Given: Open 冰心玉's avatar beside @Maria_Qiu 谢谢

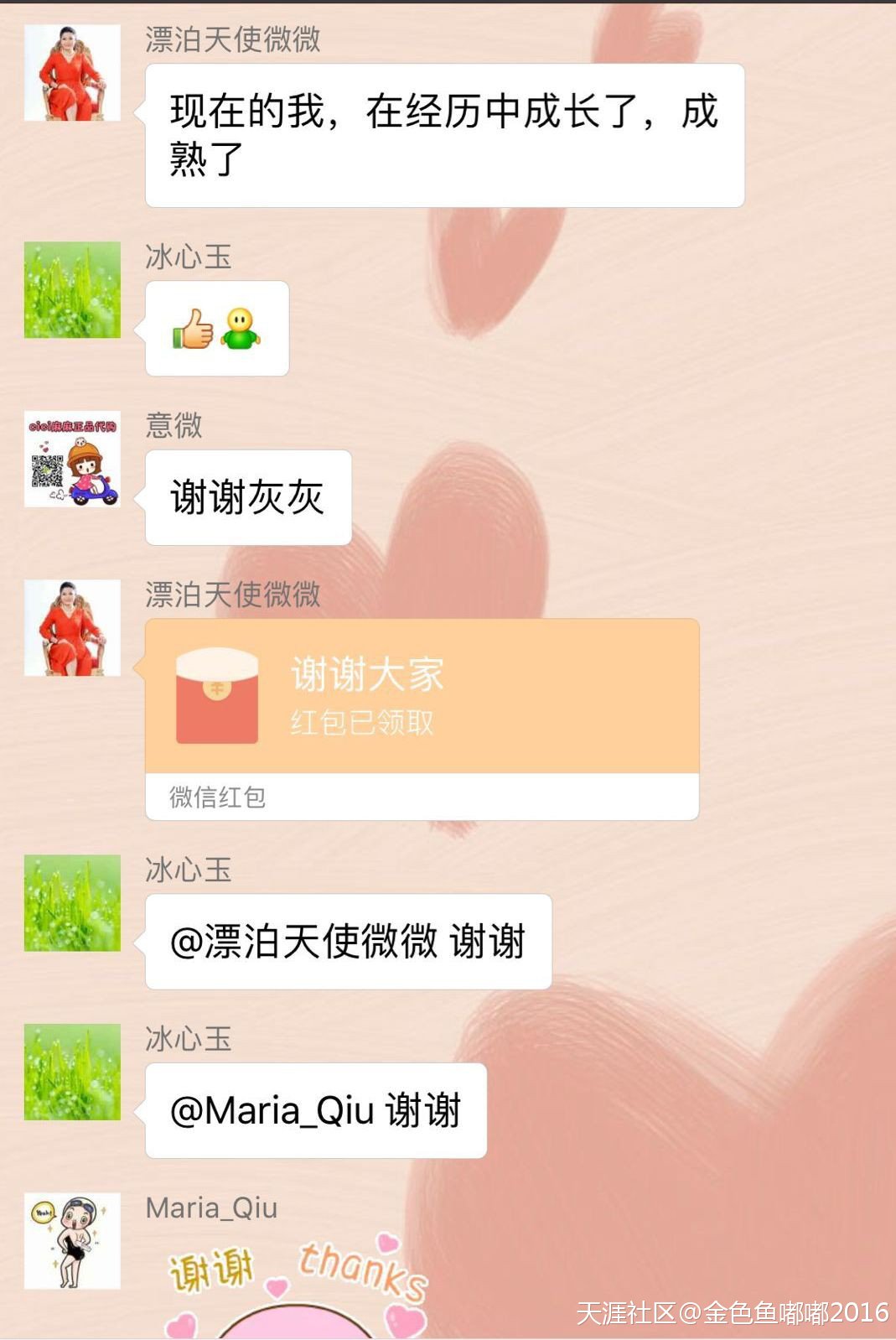Looking at the screenshot, I should 72,1072.
